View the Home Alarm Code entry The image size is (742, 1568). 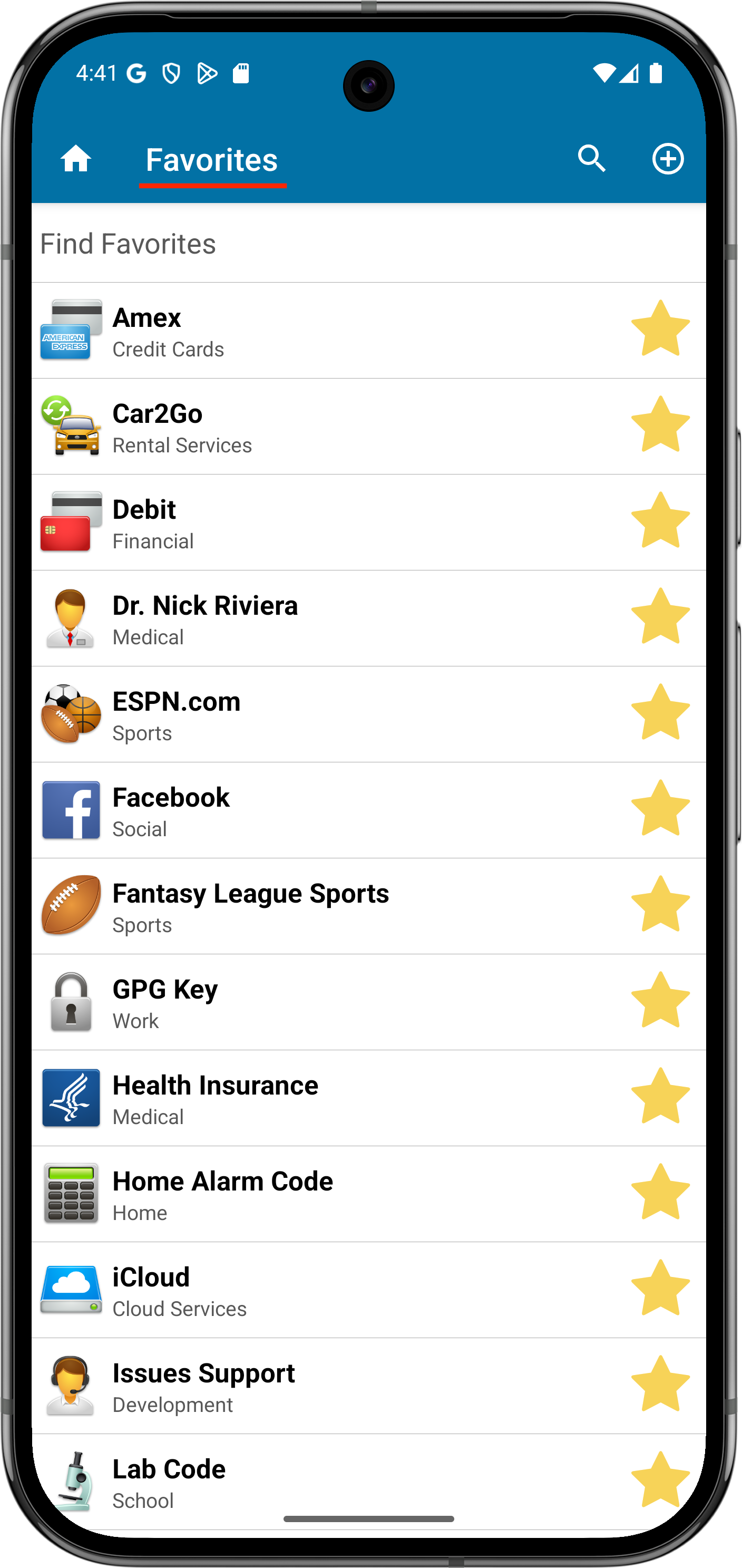368,1194
